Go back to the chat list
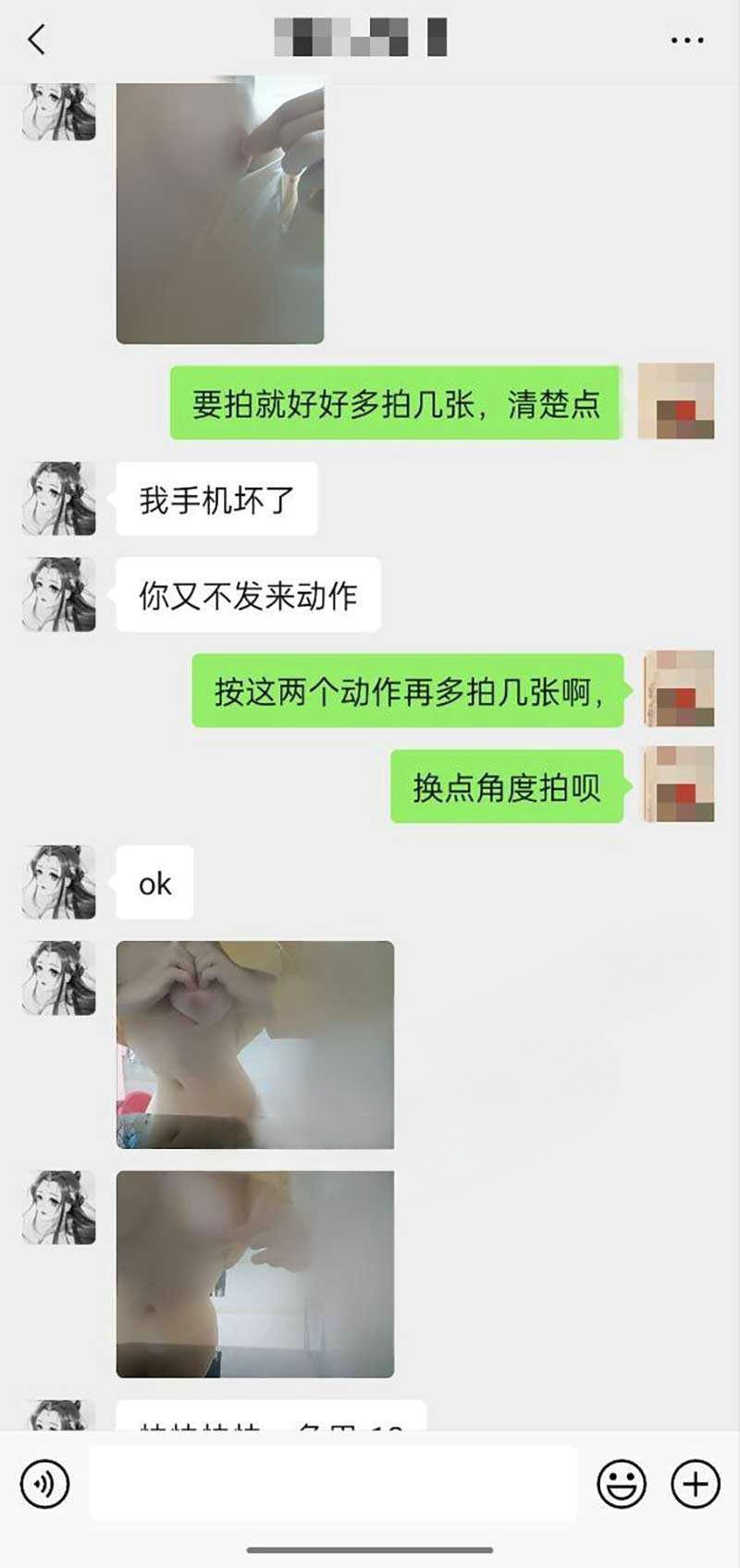The width and height of the screenshot is (740, 1568). tap(37, 40)
